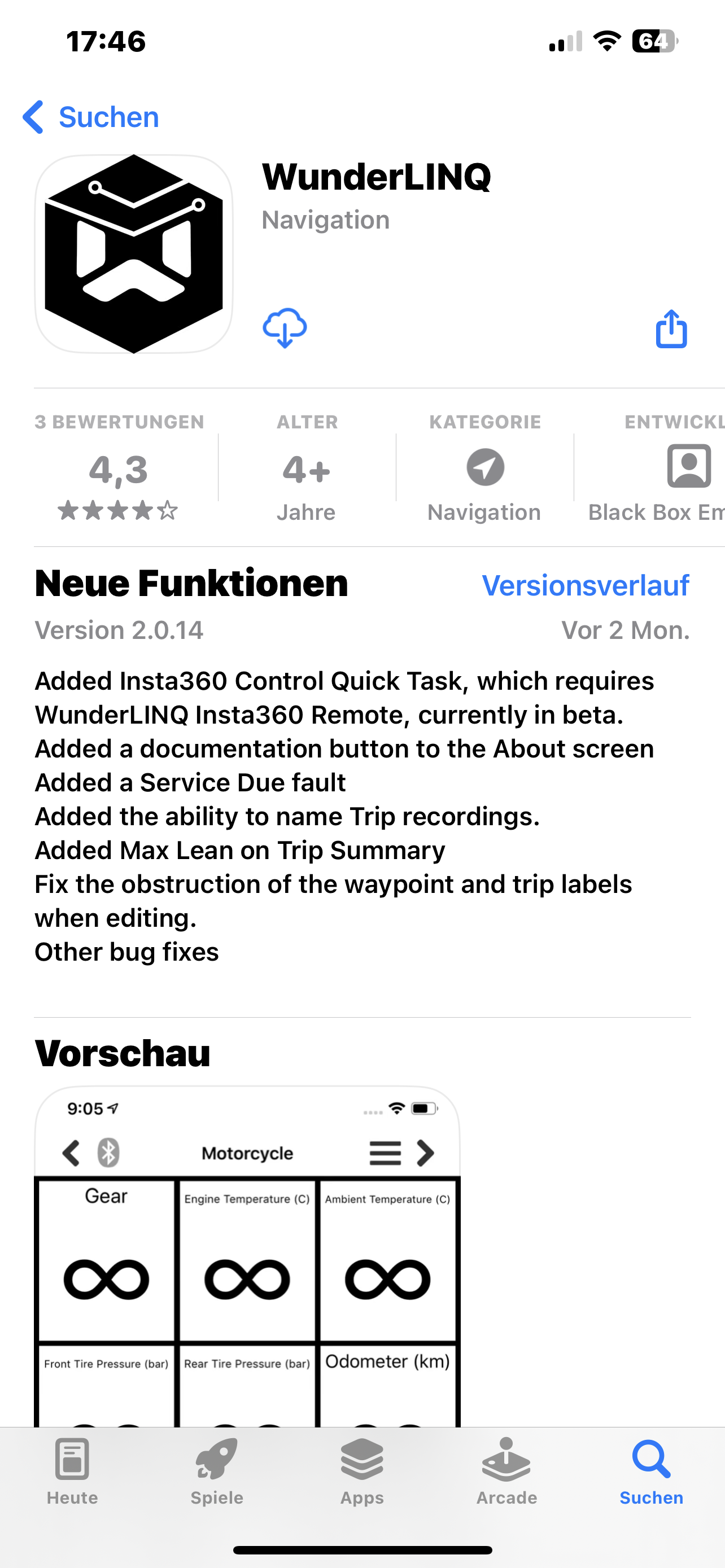The image size is (725, 1568).
Task: View the Navigation category chart
Action: tap(484, 468)
